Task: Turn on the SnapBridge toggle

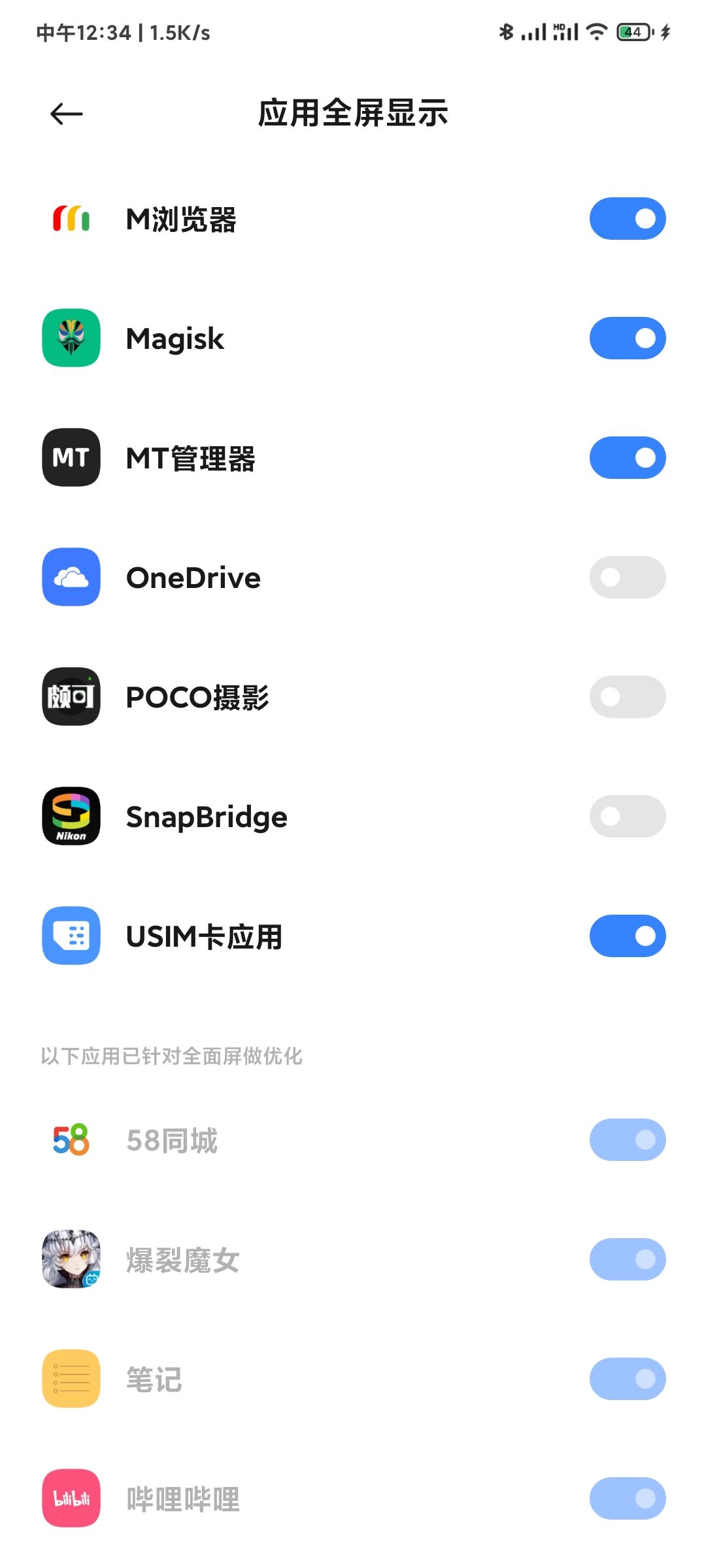Action: point(626,817)
